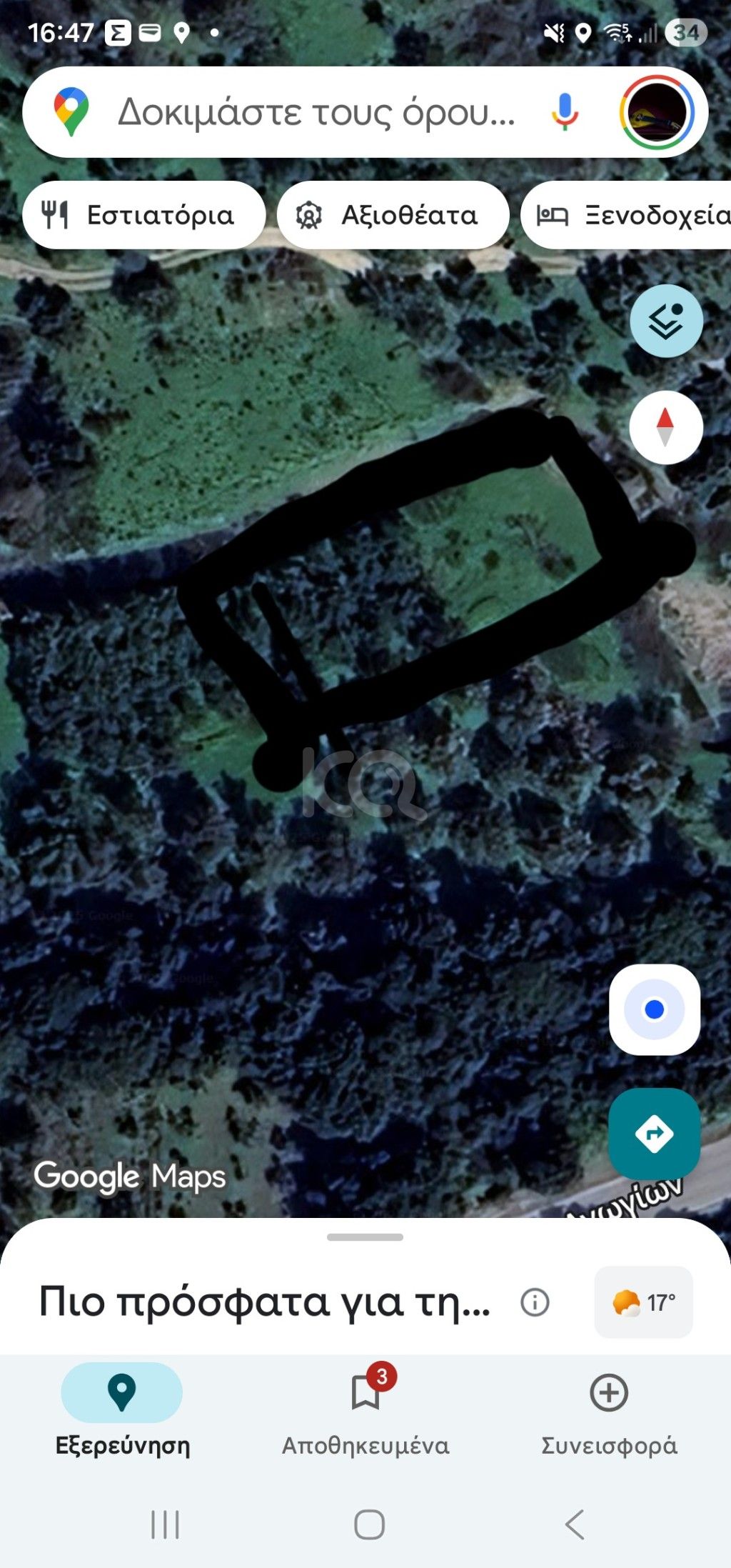Screen dimensions: 731x1568
Task: Open directions with the turn arrow button
Action: 654,1133
